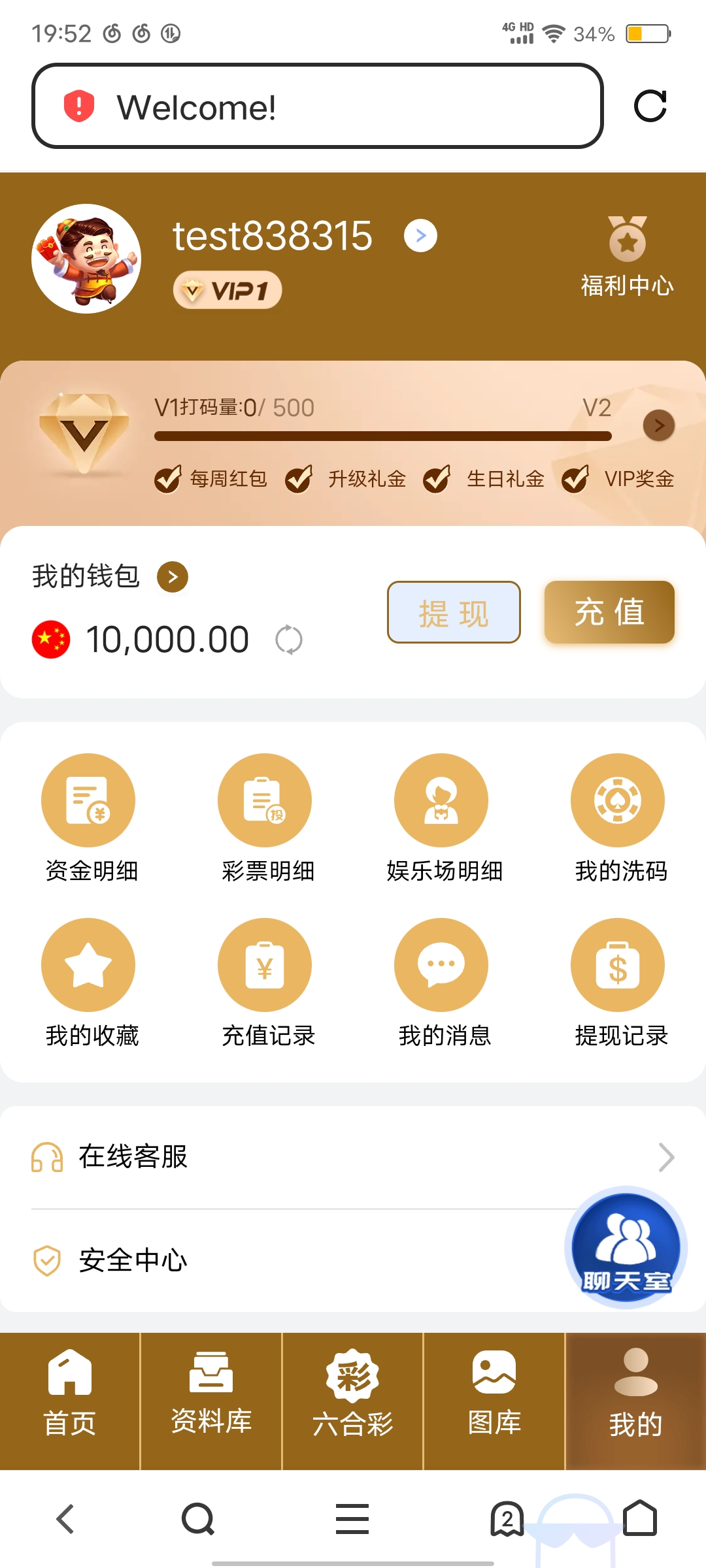
Task: View 充值记录 (deposit records)
Action: pos(265,983)
